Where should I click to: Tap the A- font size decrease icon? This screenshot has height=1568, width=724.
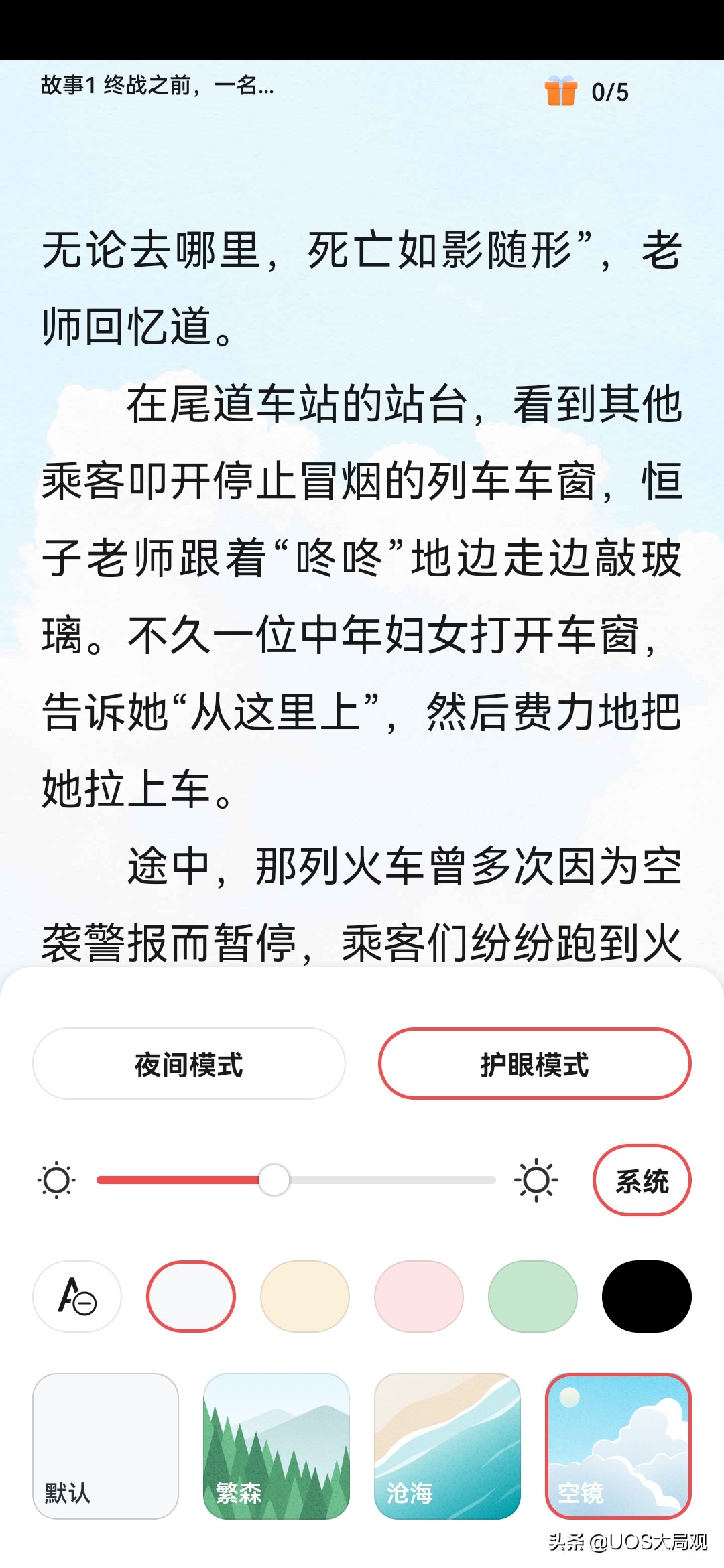click(x=76, y=1295)
